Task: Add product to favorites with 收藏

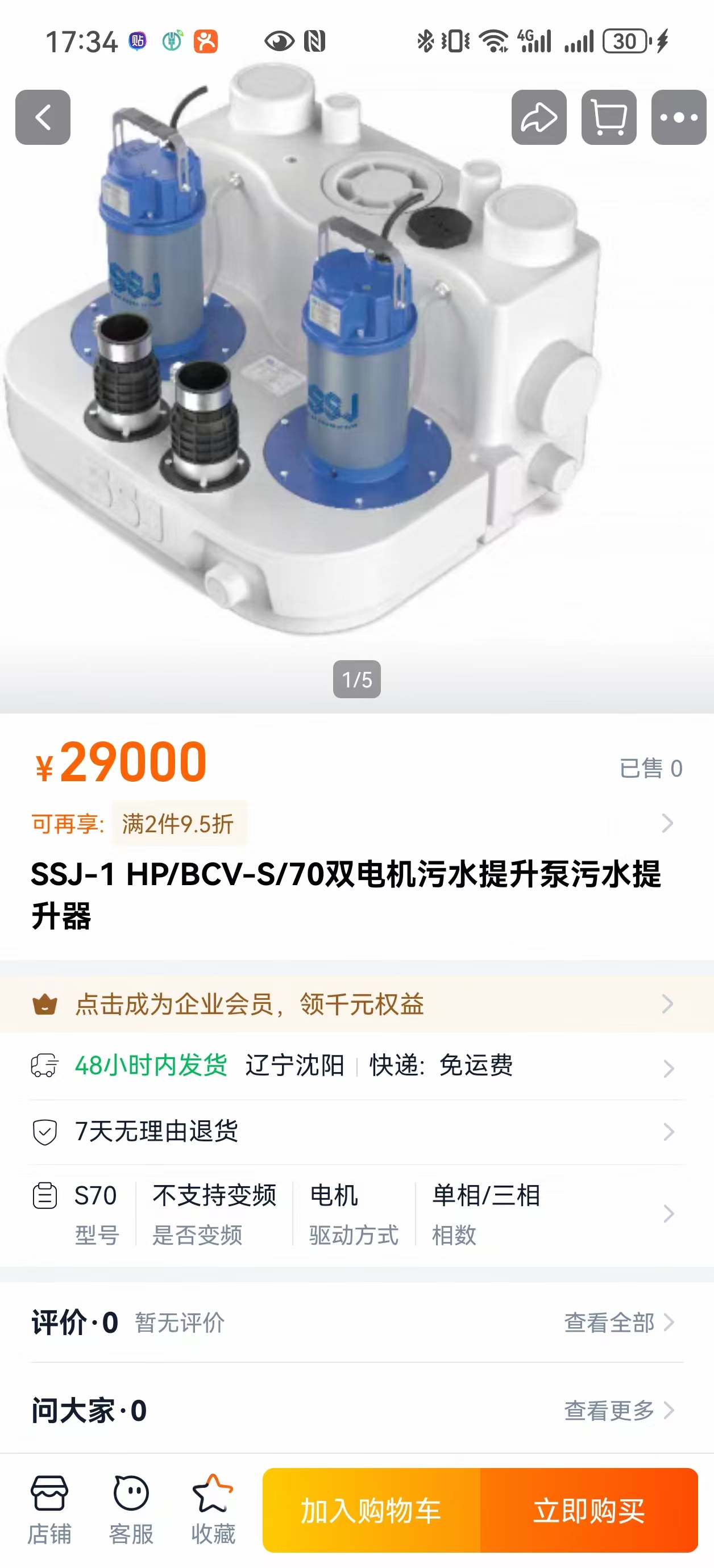Action: 213,1510
